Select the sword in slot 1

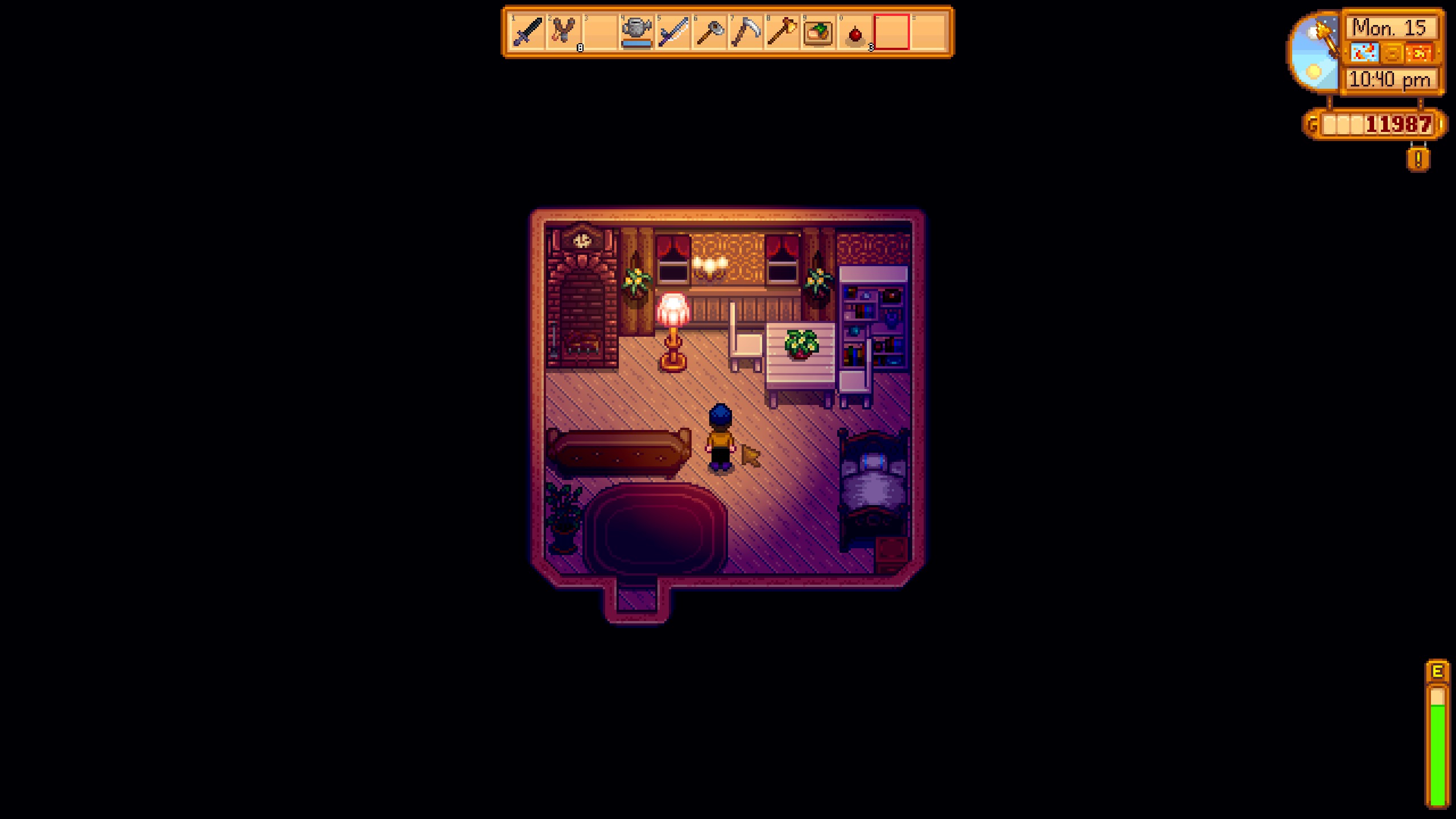(527, 32)
